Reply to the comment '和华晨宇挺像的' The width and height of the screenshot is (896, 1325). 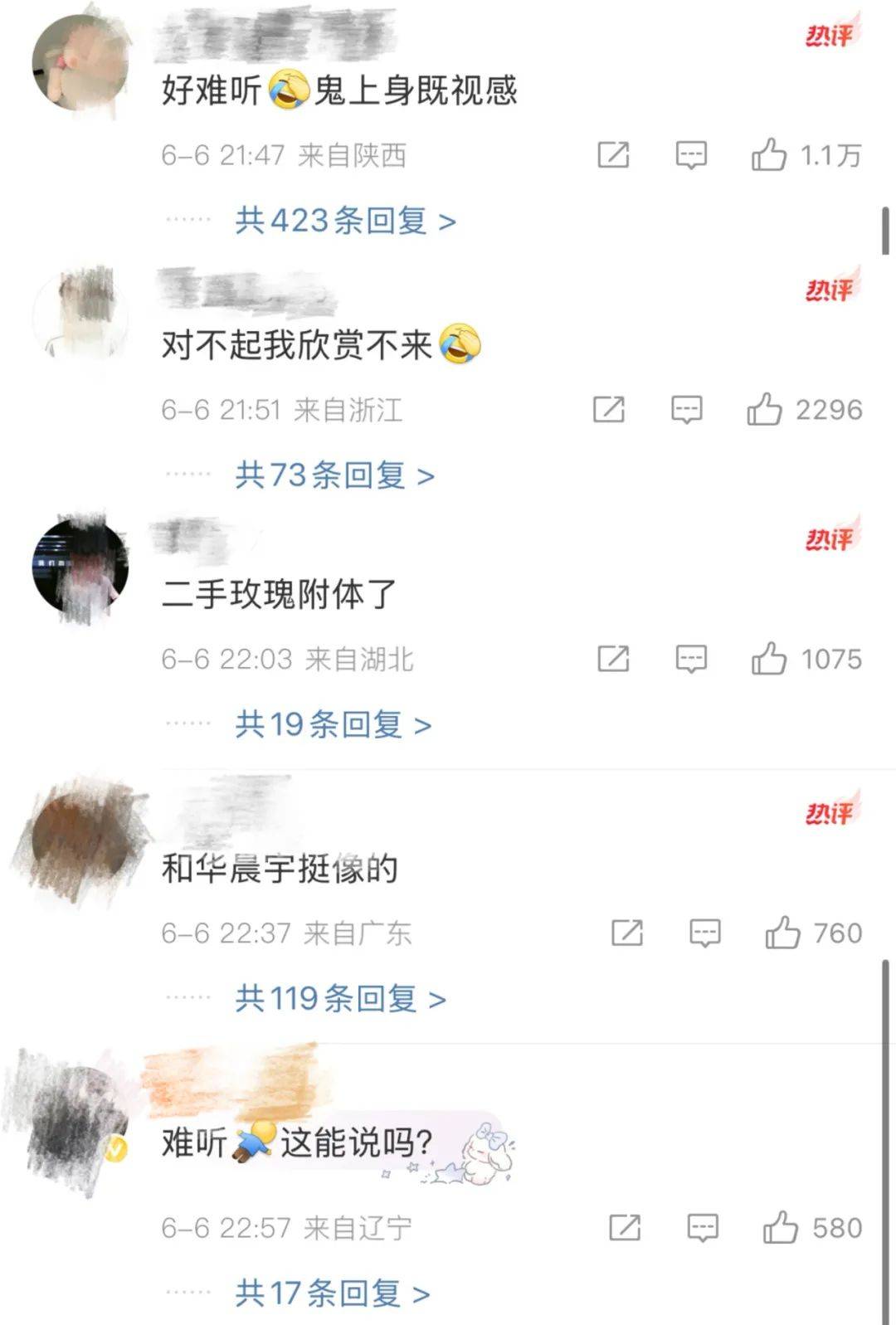704,933
